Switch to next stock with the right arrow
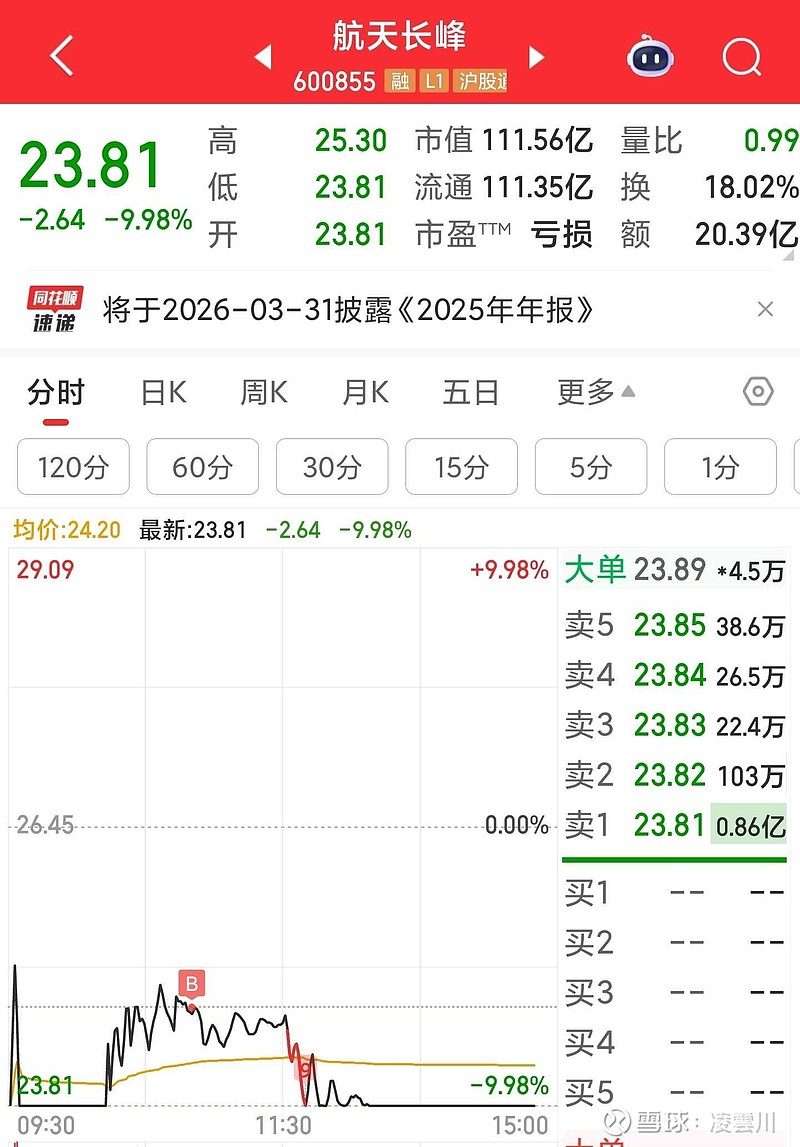This screenshot has height=1147, width=800. (537, 57)
